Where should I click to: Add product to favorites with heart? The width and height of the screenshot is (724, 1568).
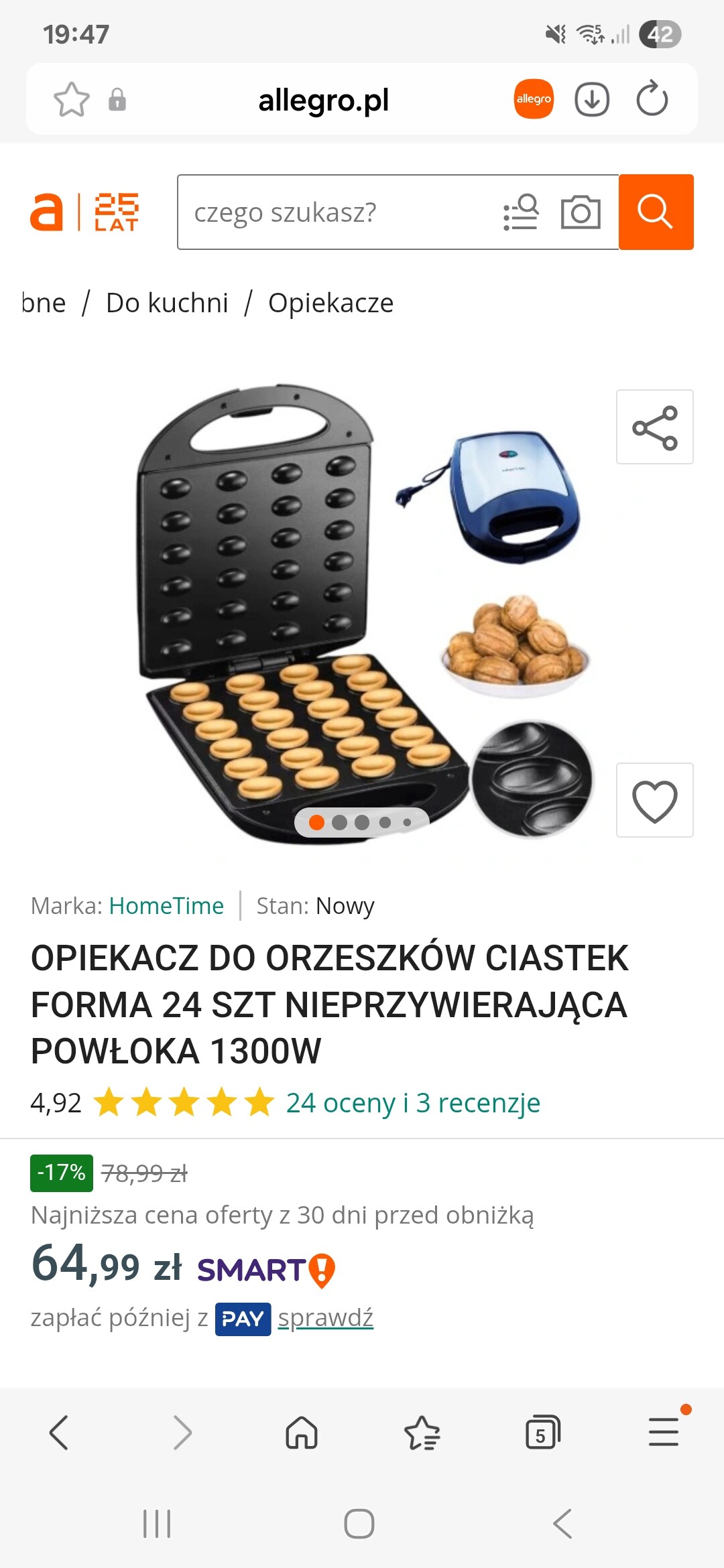click(x=654, y=800)
